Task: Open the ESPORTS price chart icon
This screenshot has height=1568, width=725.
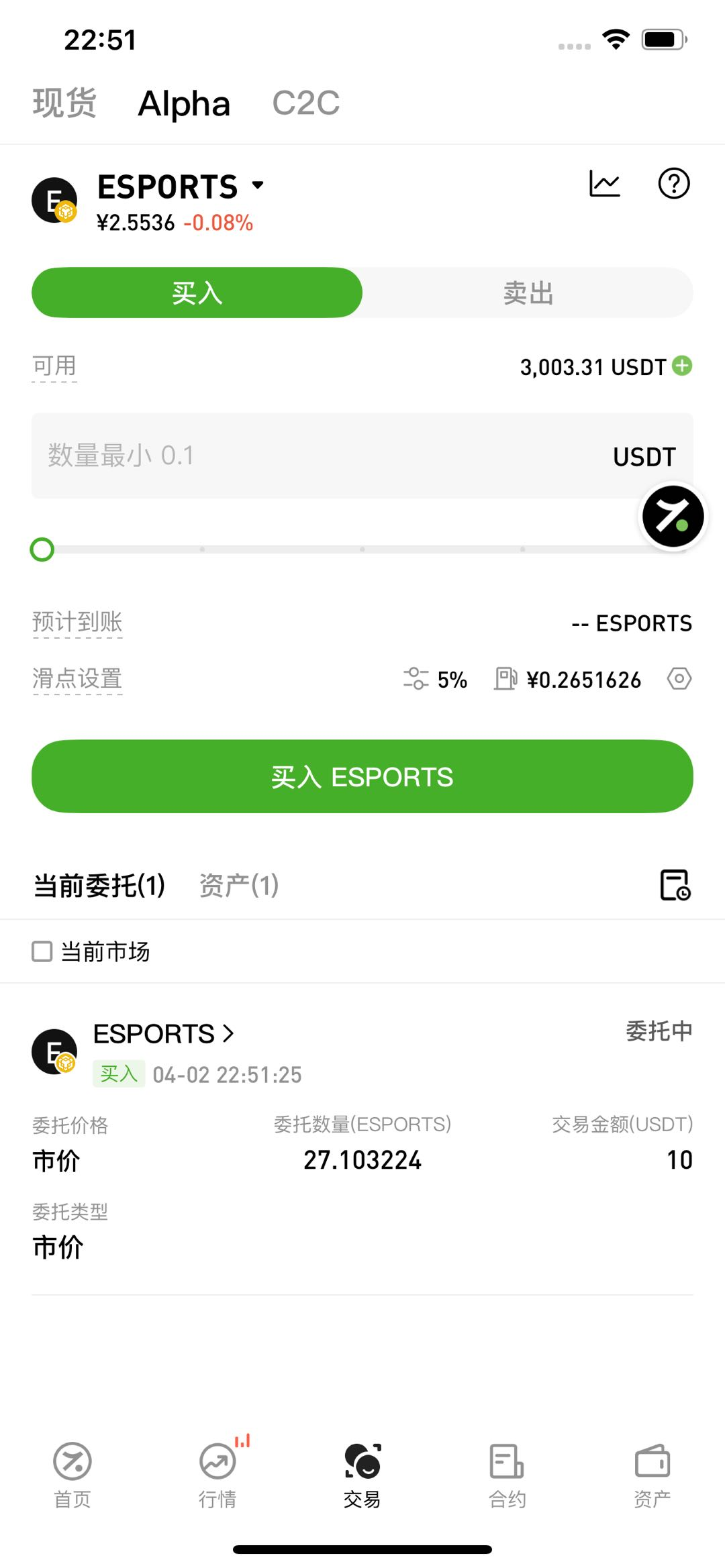Action: (604, 184)
